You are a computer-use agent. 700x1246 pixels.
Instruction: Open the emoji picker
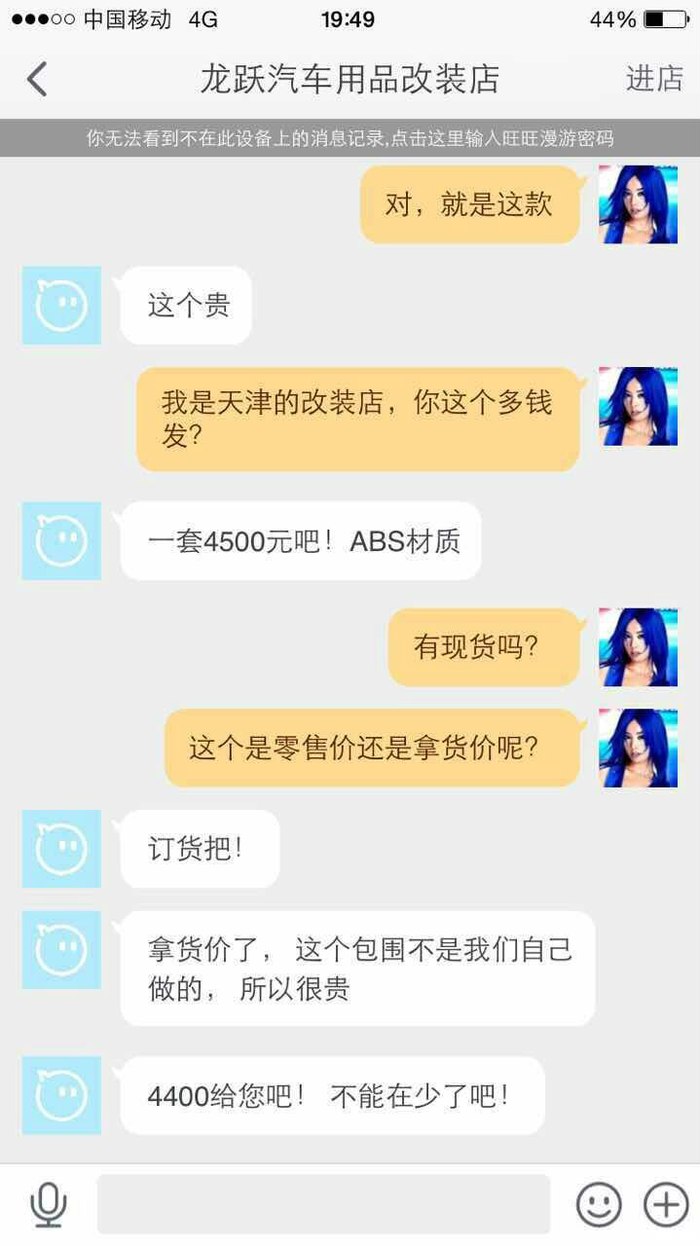tap(599, 1204)
